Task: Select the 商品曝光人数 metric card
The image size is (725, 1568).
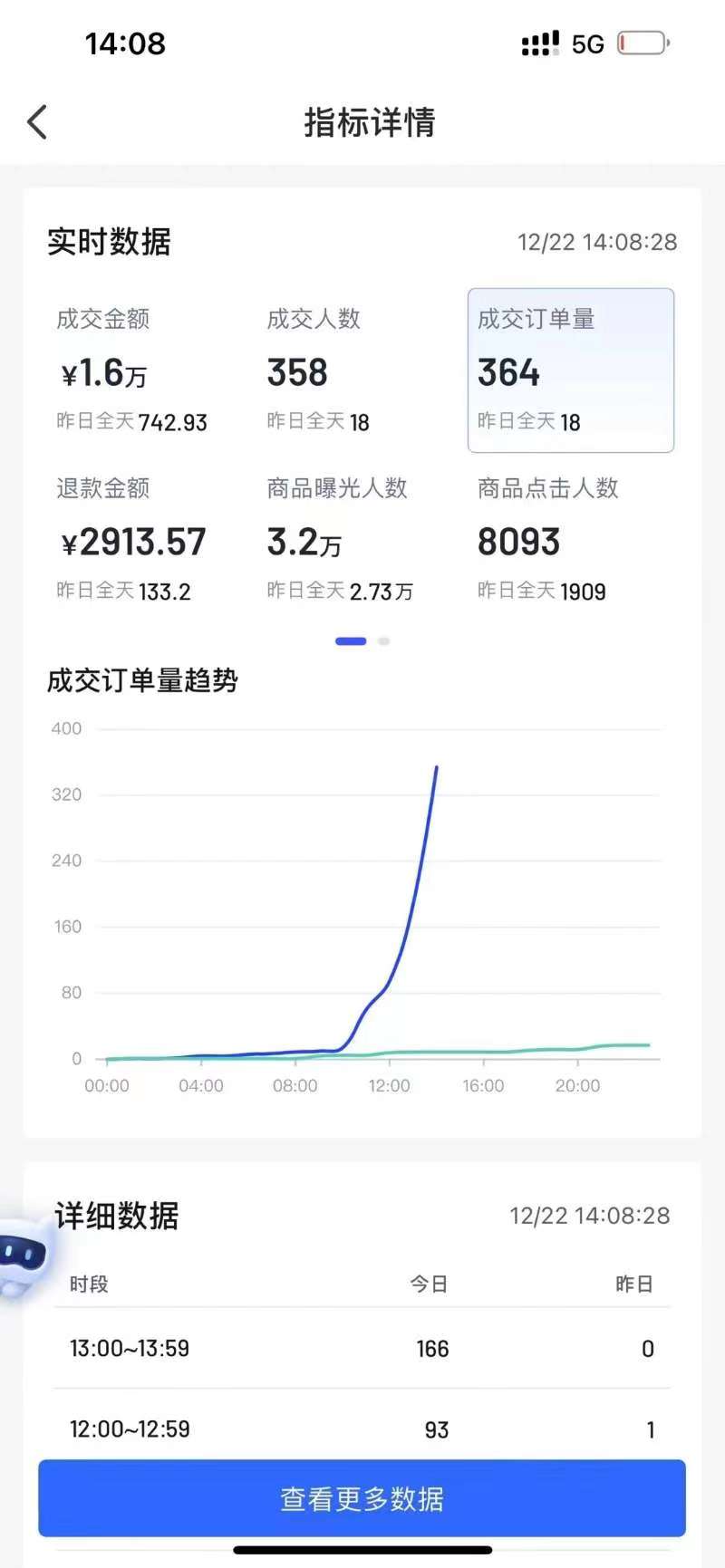Action: click(x=344, y=540)
